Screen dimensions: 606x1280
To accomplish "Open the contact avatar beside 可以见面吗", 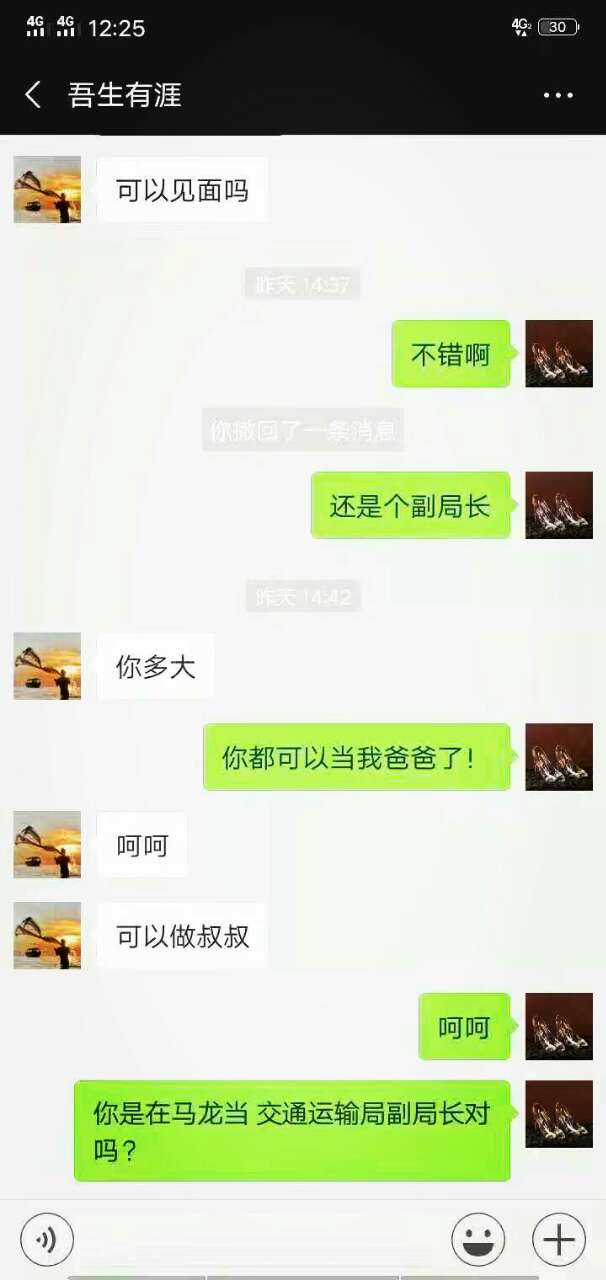I will coord(47,189).
